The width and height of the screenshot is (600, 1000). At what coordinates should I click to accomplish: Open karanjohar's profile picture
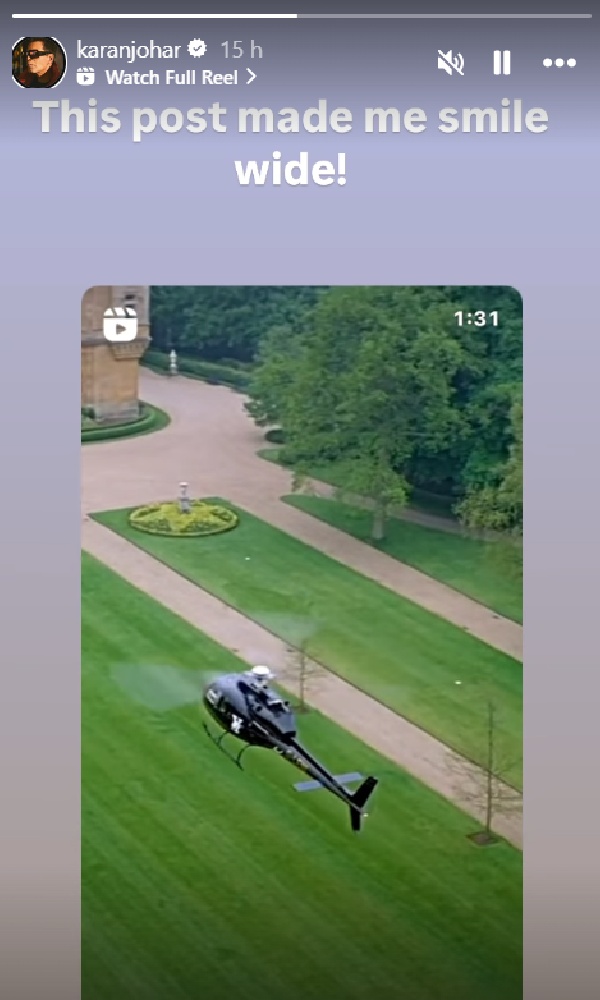pyautogui.click(x=38, y=62)
